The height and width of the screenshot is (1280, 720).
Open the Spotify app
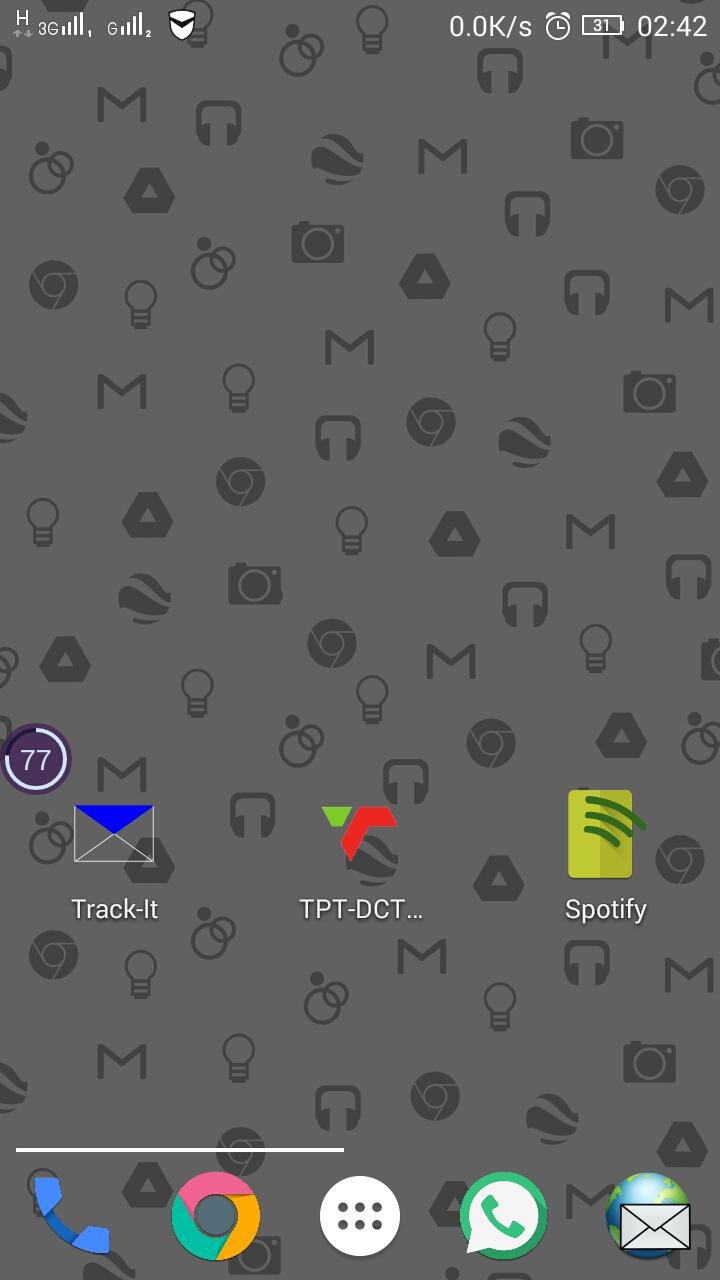[x=600, y=833]
